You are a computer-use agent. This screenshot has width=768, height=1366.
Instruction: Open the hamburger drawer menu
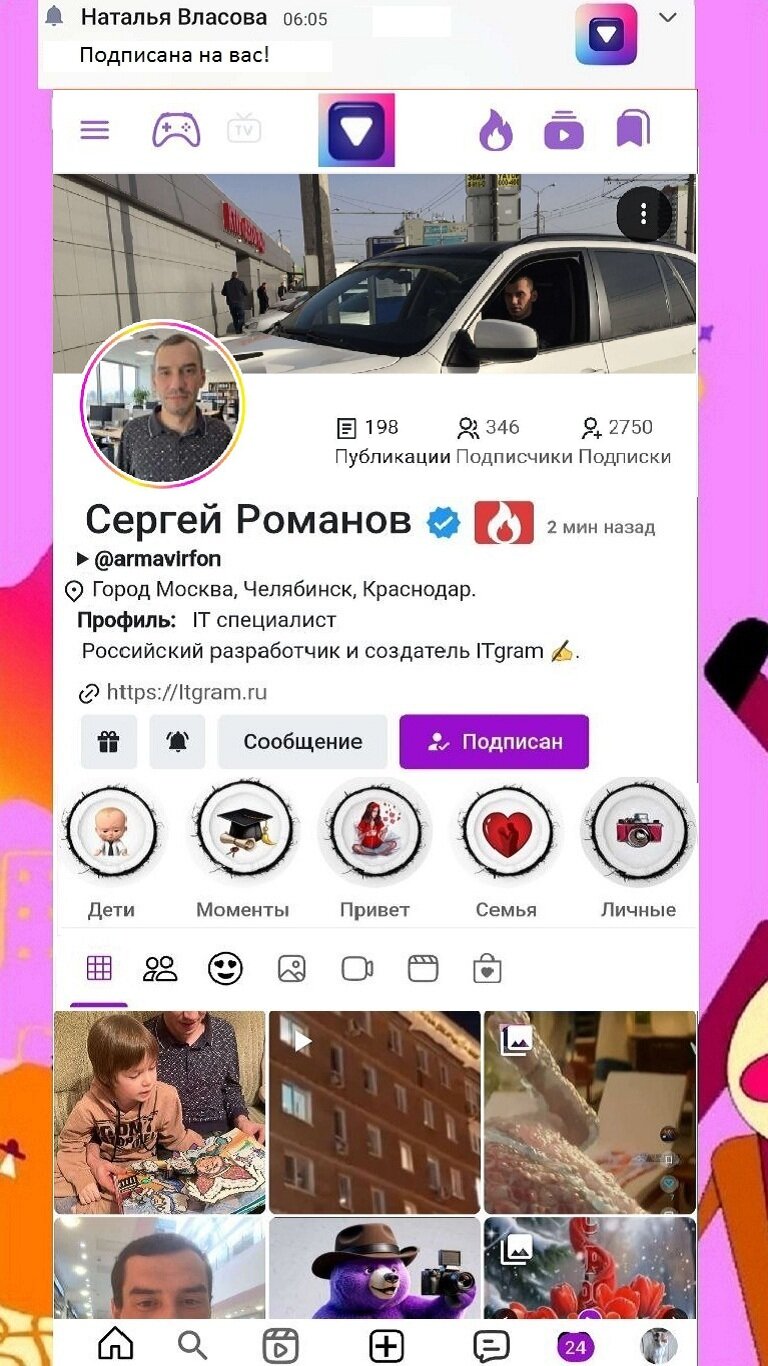[x=95, y=130]
